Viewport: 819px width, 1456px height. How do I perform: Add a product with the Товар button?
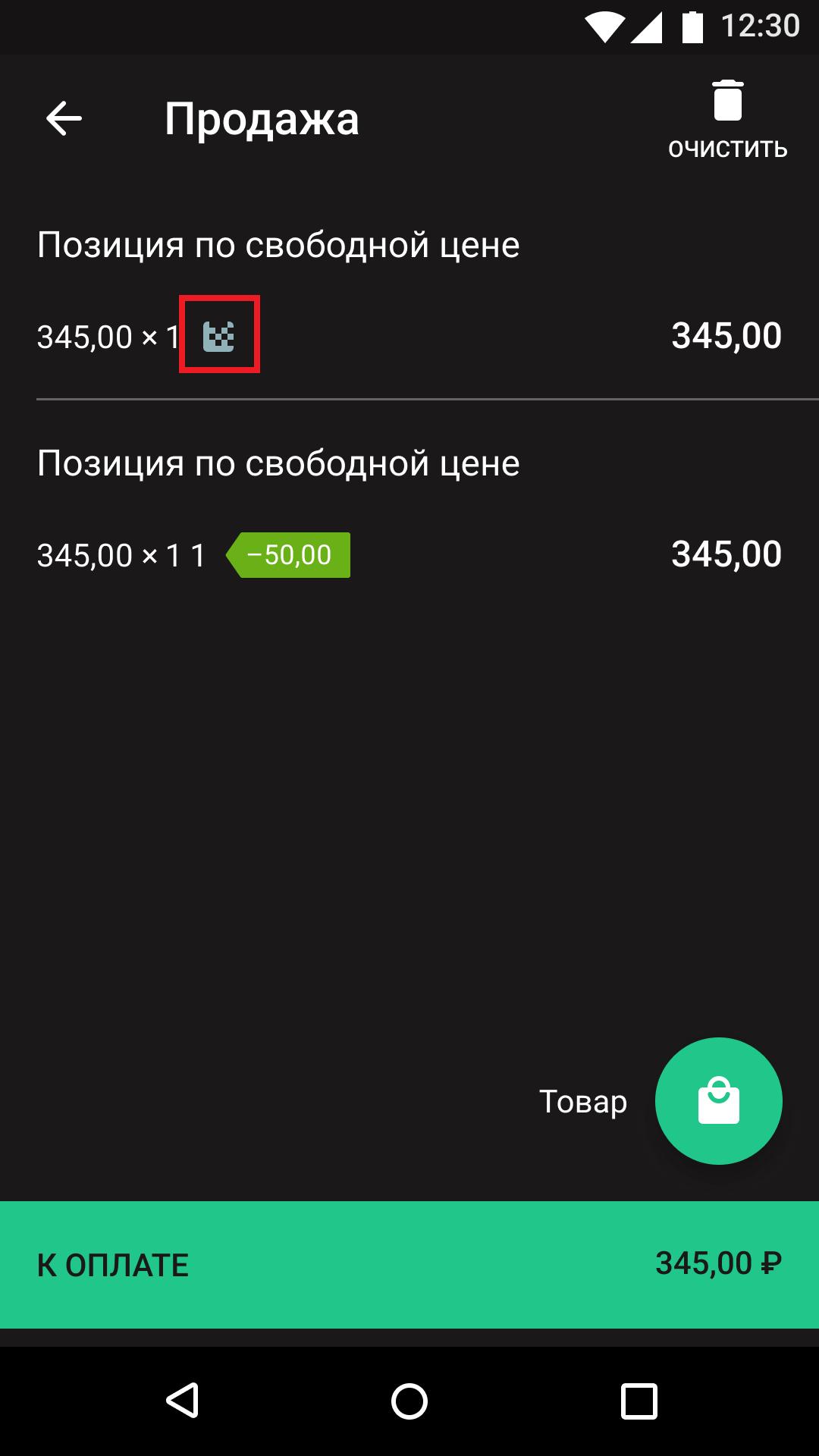point(718,1101)
